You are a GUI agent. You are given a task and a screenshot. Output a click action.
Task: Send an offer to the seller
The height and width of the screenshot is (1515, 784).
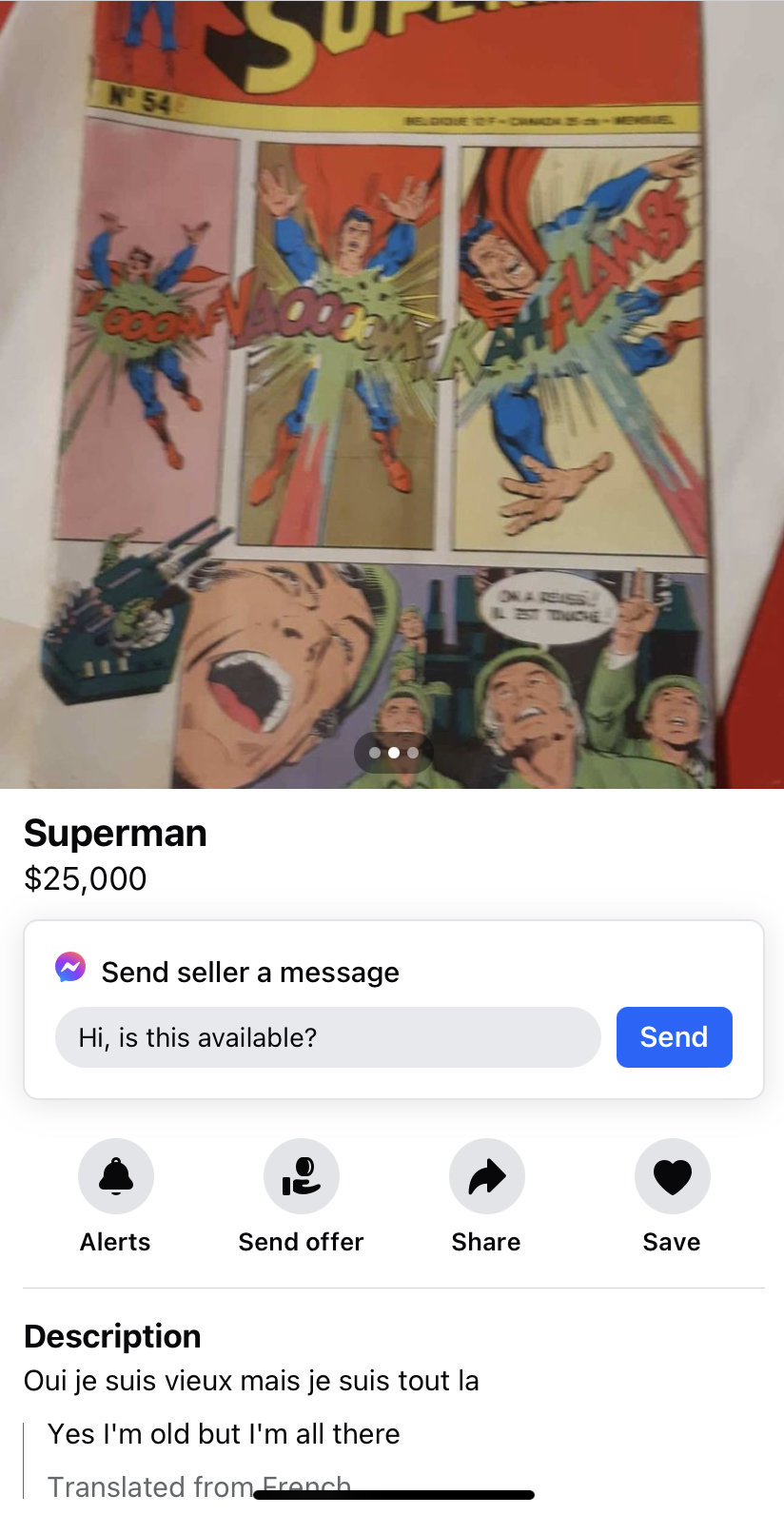[301, 1177]
